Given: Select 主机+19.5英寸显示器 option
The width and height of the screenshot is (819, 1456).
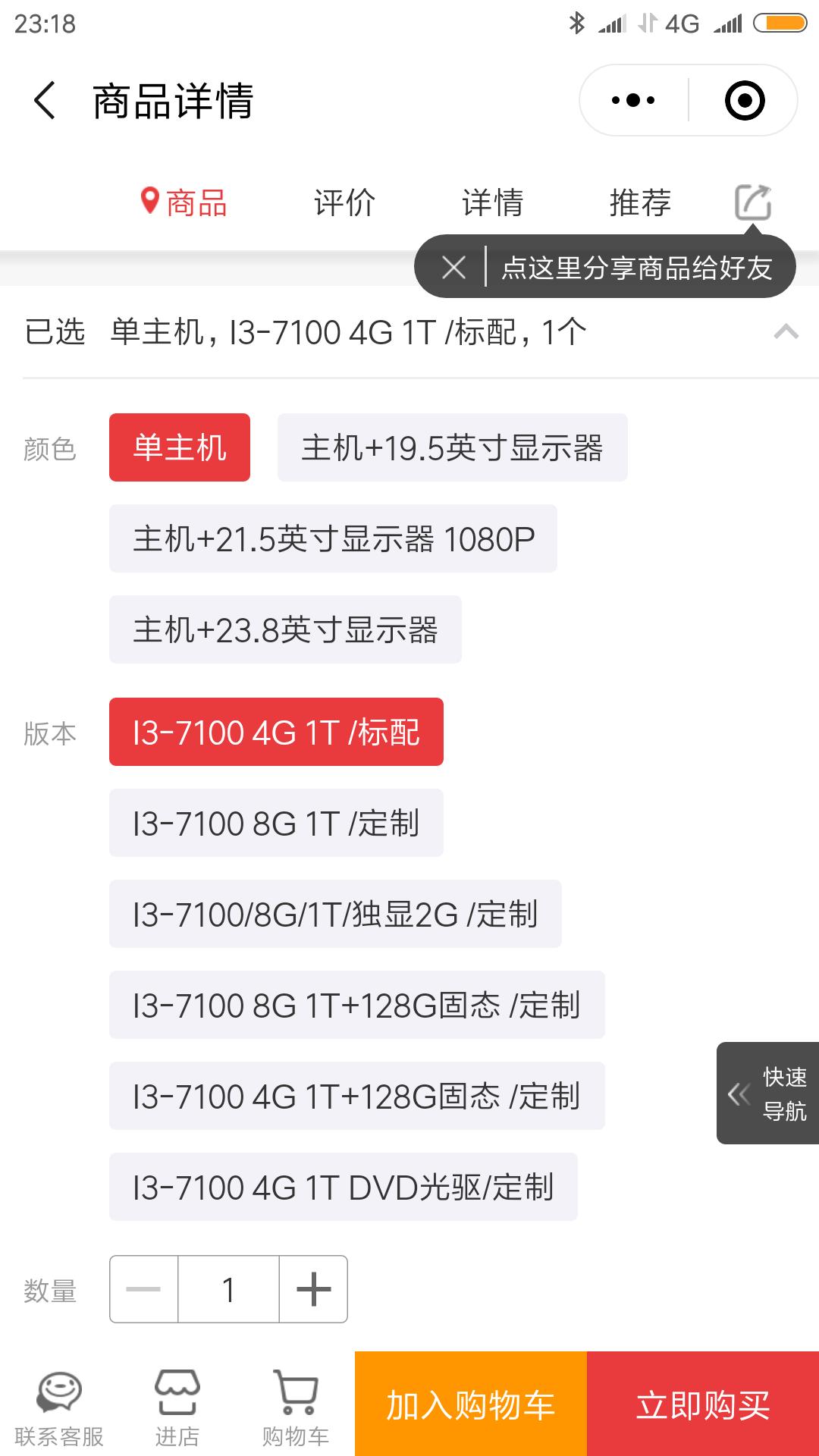Looking at the screenshot, I should (452, 447).
